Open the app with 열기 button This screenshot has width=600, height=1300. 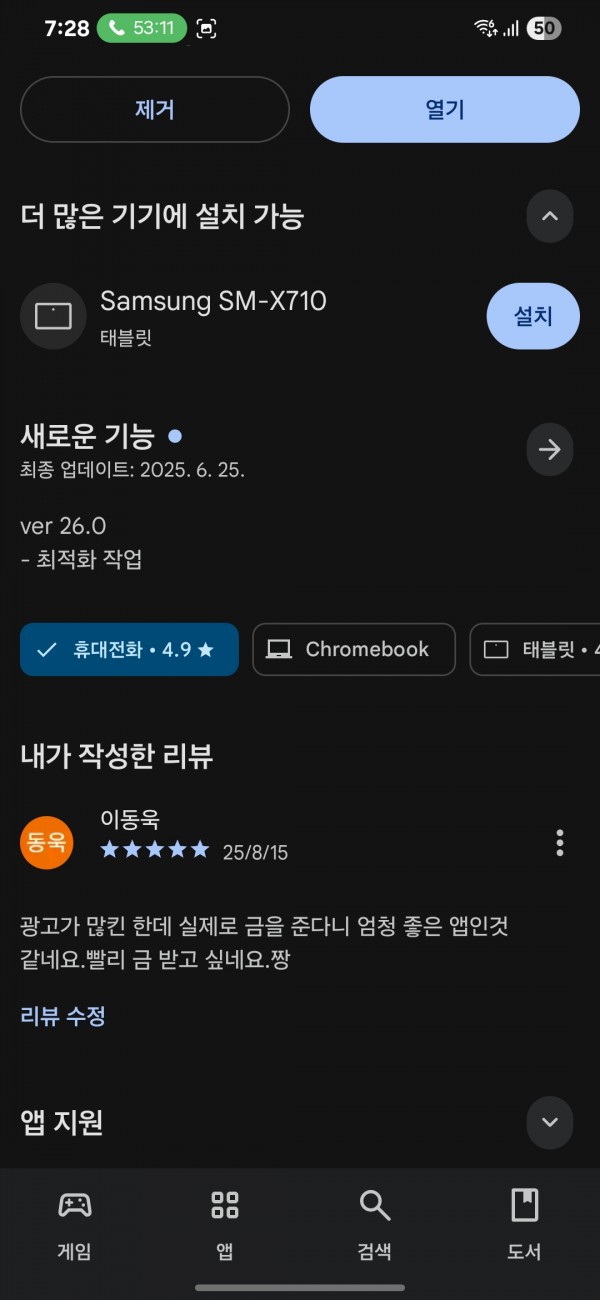tap(445, 109)
